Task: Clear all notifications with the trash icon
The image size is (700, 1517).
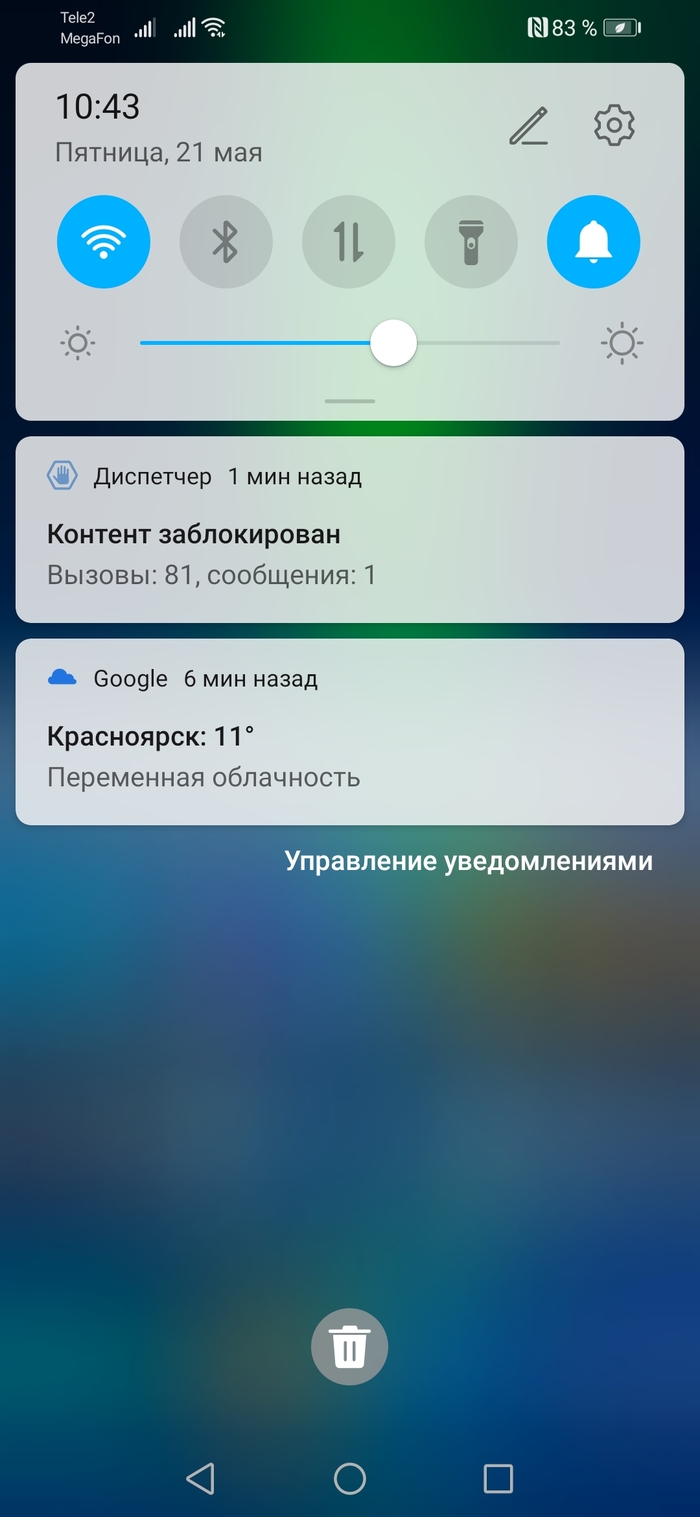Action: 349,1347
